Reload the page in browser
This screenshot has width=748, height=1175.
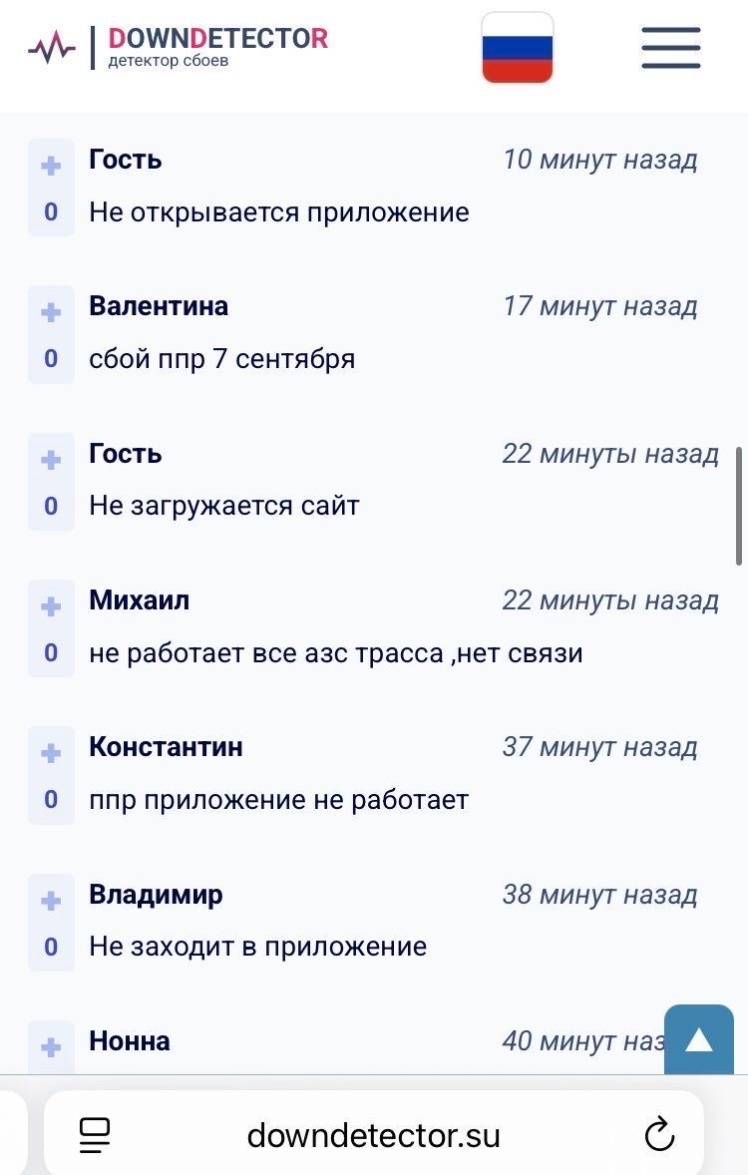point(659,1134)
